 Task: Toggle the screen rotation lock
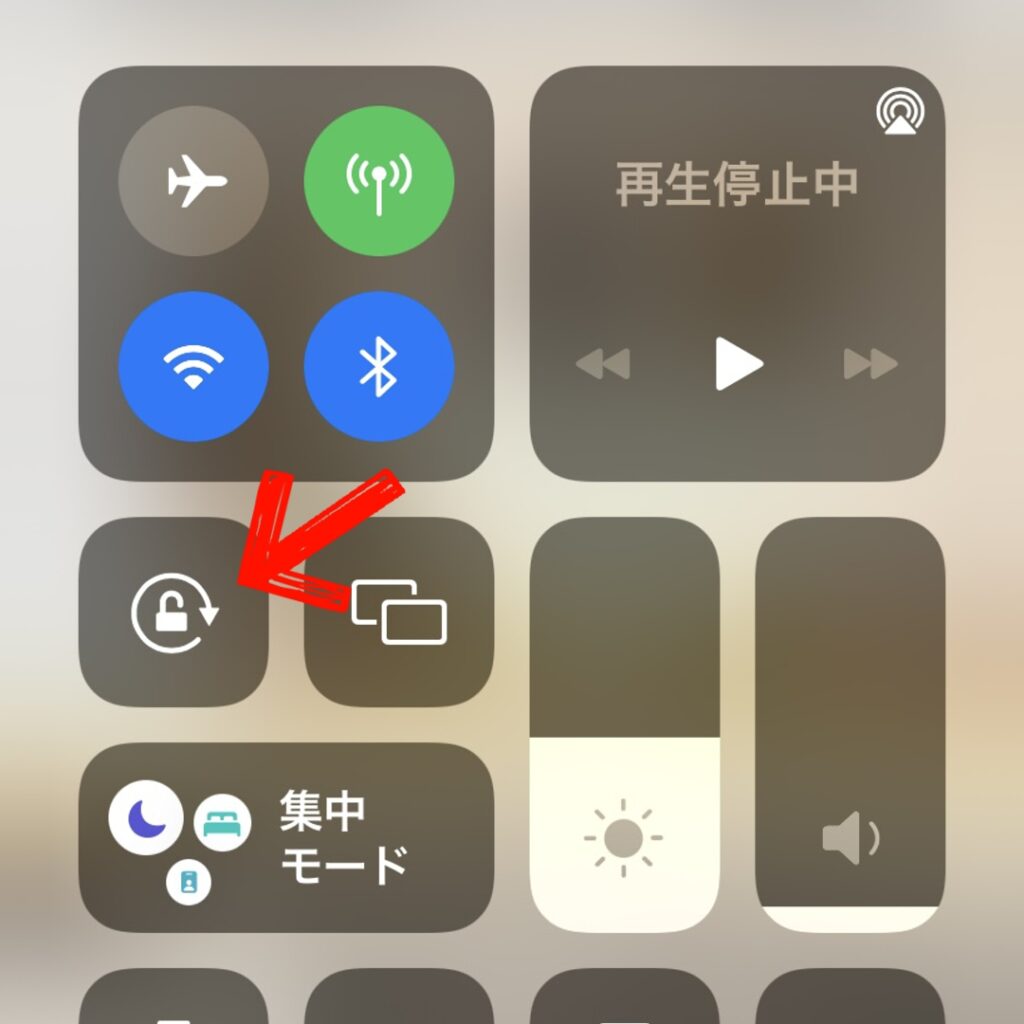[174, 612]
